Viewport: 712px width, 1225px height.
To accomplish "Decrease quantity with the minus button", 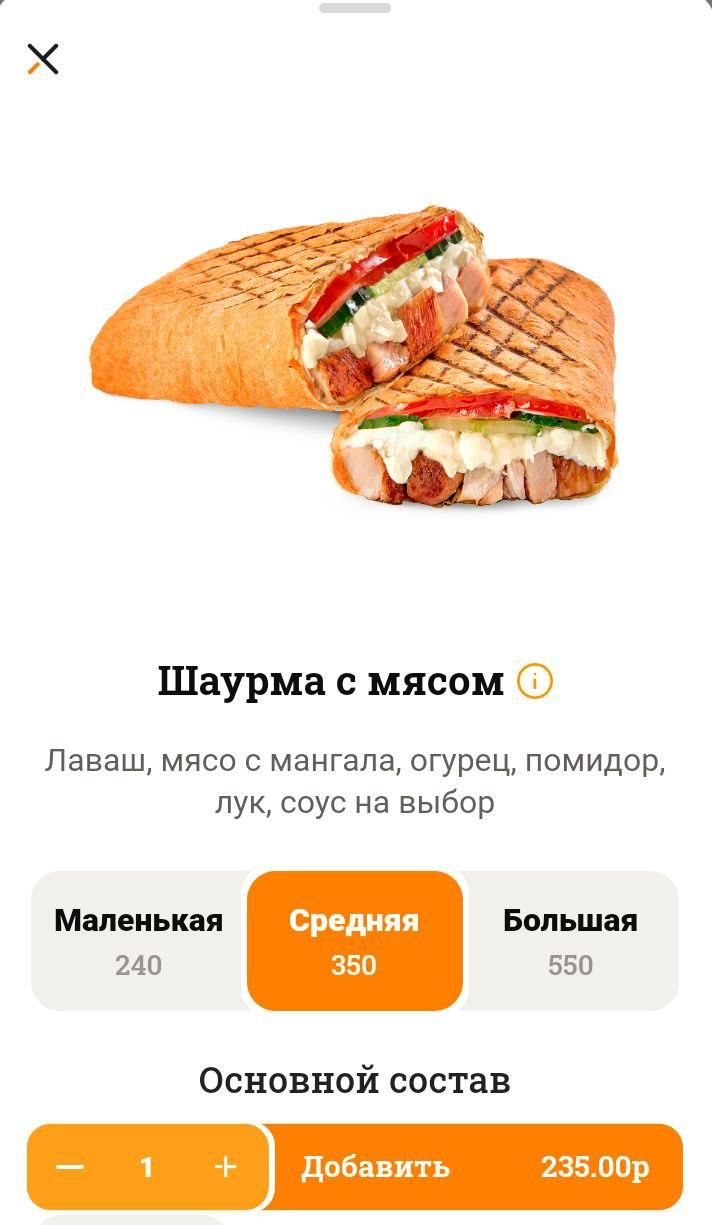I will (x=70, y=1167).
